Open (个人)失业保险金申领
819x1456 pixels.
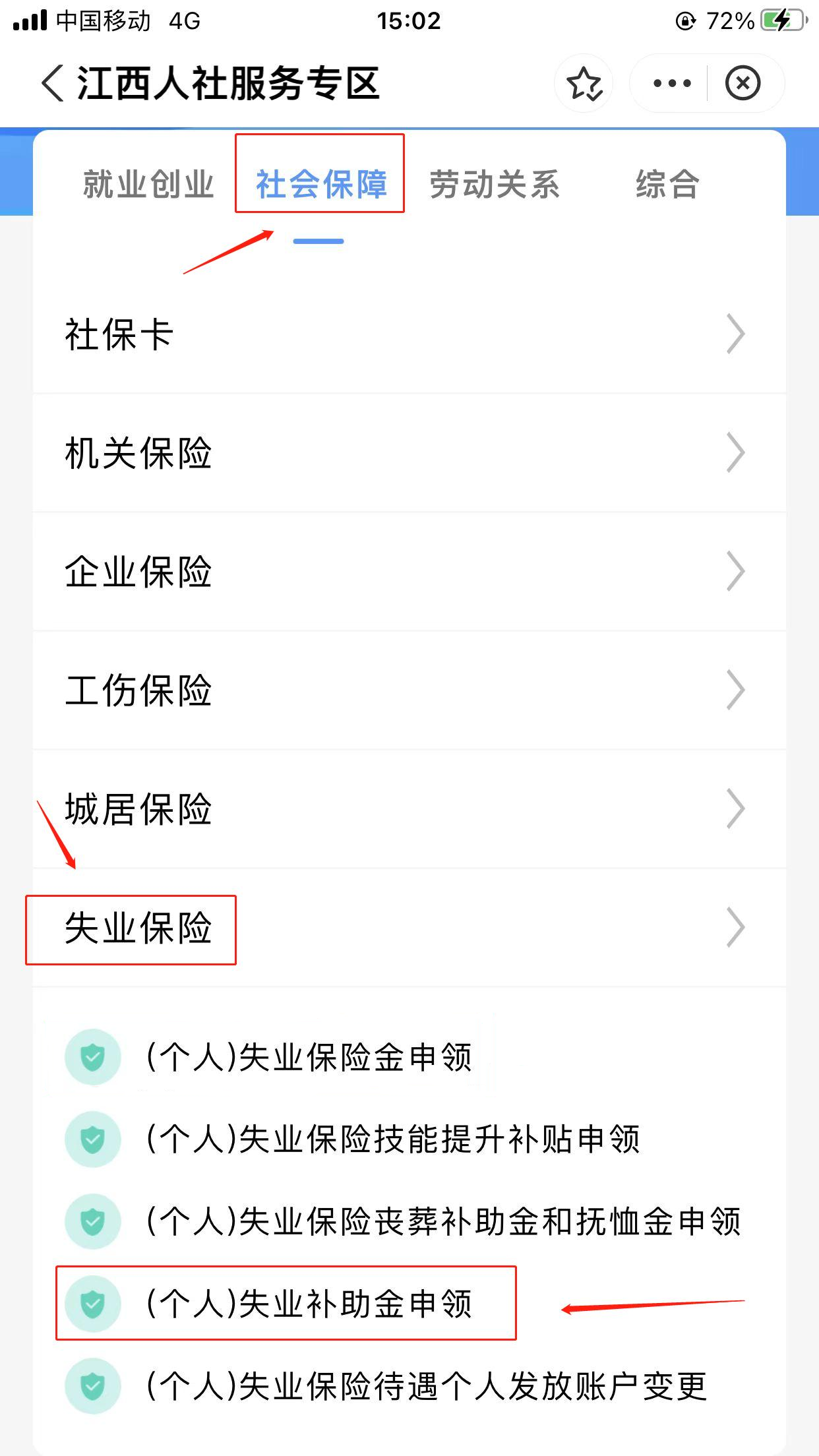[309, 1057]
